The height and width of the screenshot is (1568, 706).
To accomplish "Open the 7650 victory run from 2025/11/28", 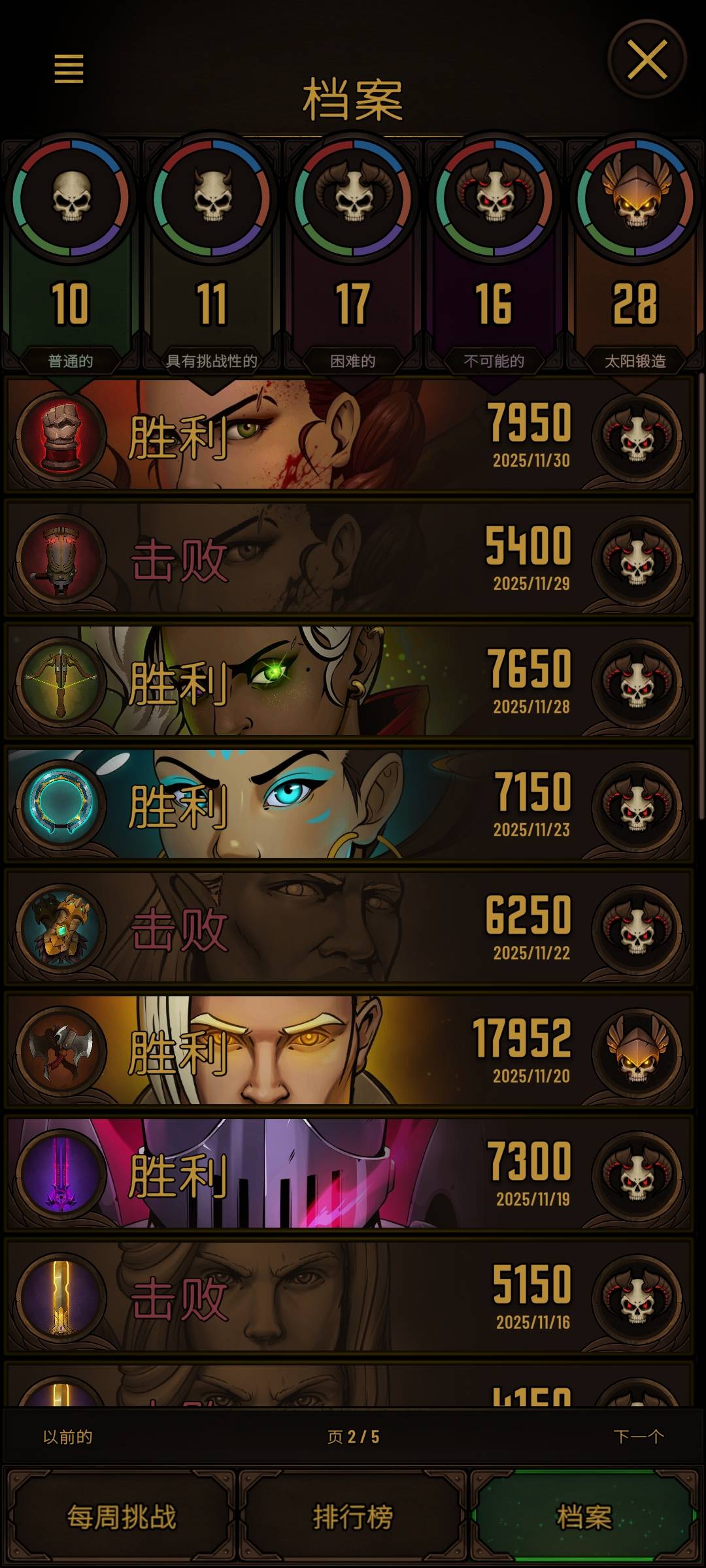I will 349,681.
